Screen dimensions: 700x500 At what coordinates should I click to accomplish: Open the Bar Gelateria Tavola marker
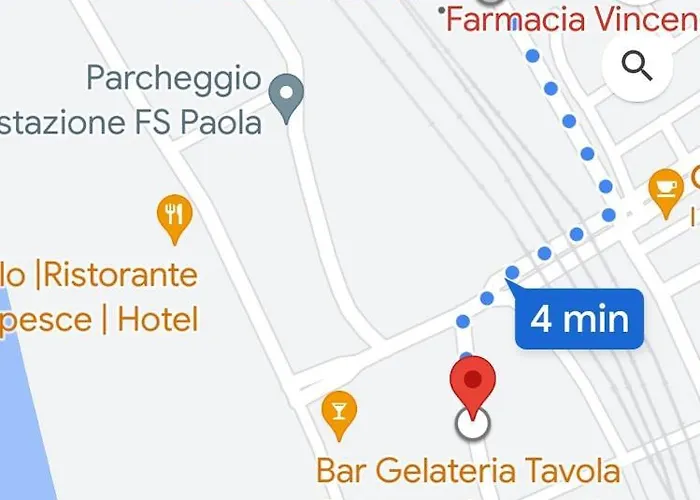(340, 414)
